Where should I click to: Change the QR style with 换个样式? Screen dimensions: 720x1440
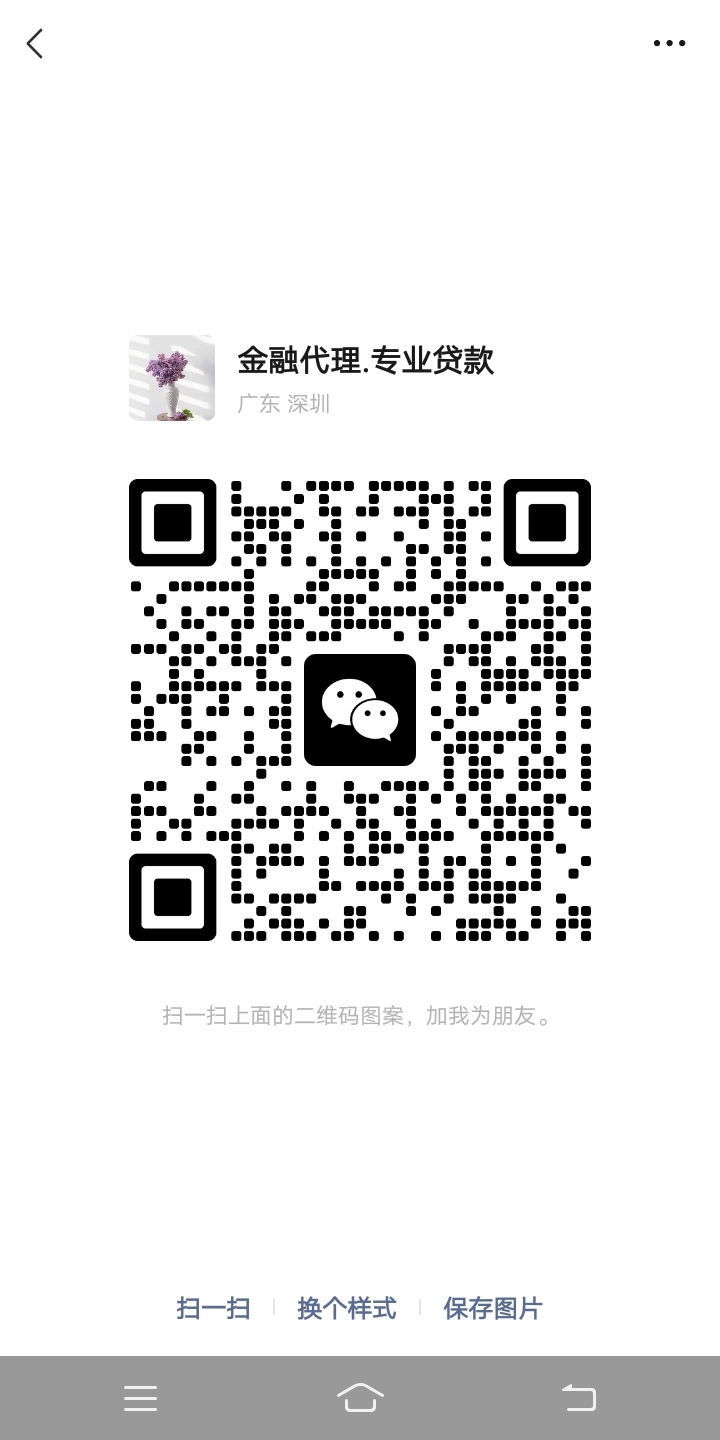coord(347,1308)
